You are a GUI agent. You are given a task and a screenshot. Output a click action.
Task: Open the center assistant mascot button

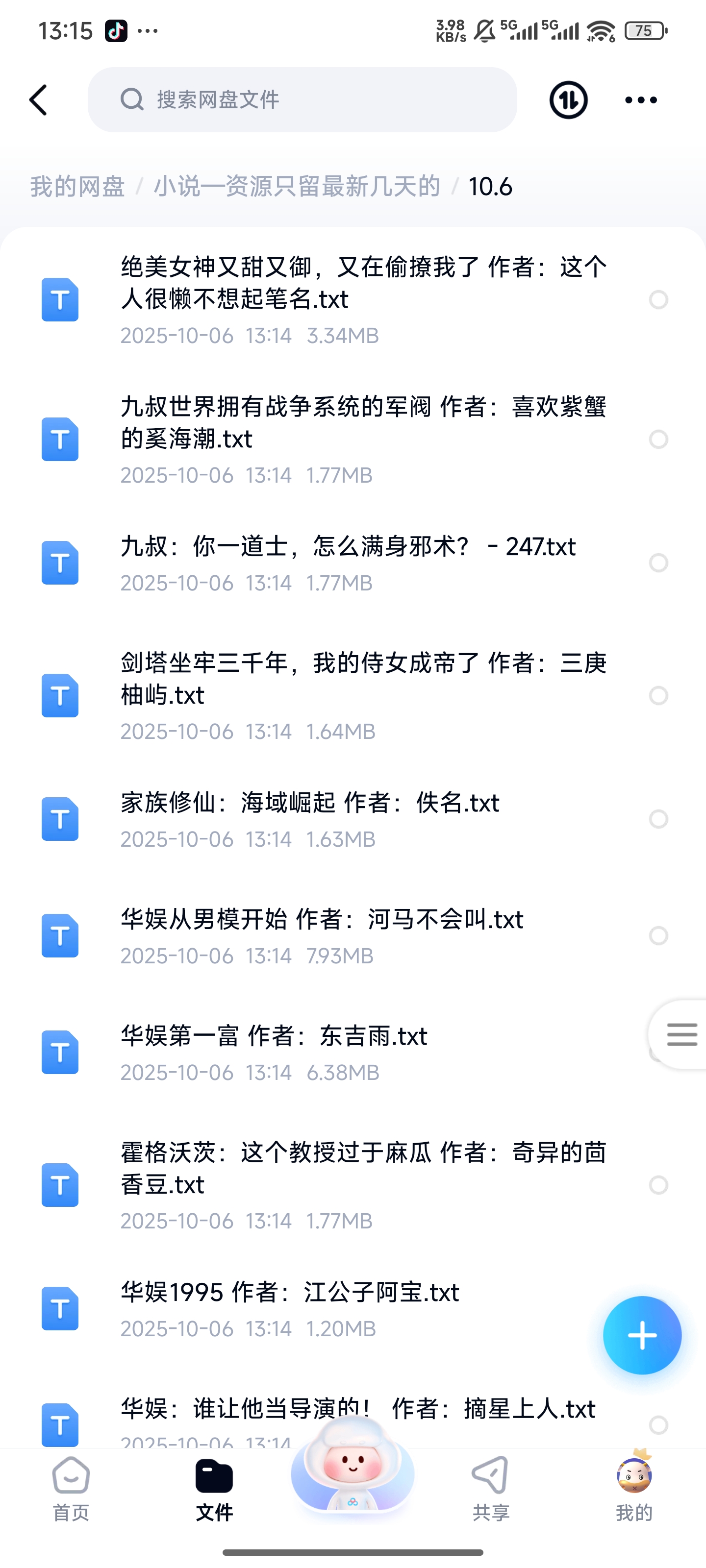click(x=353, y=1473)
